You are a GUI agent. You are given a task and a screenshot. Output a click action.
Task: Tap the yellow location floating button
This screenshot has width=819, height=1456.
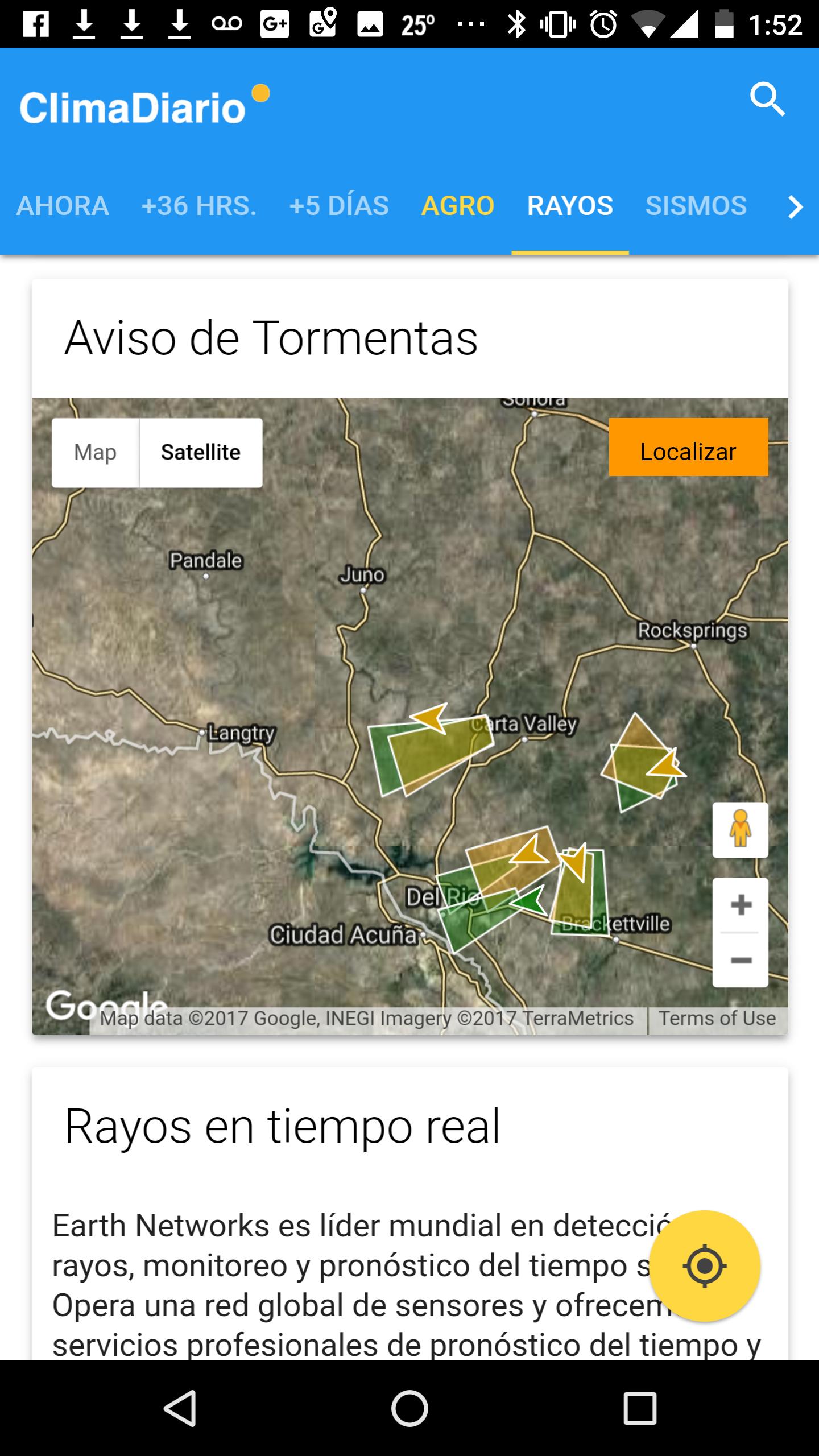click(x=705, y=1265)
